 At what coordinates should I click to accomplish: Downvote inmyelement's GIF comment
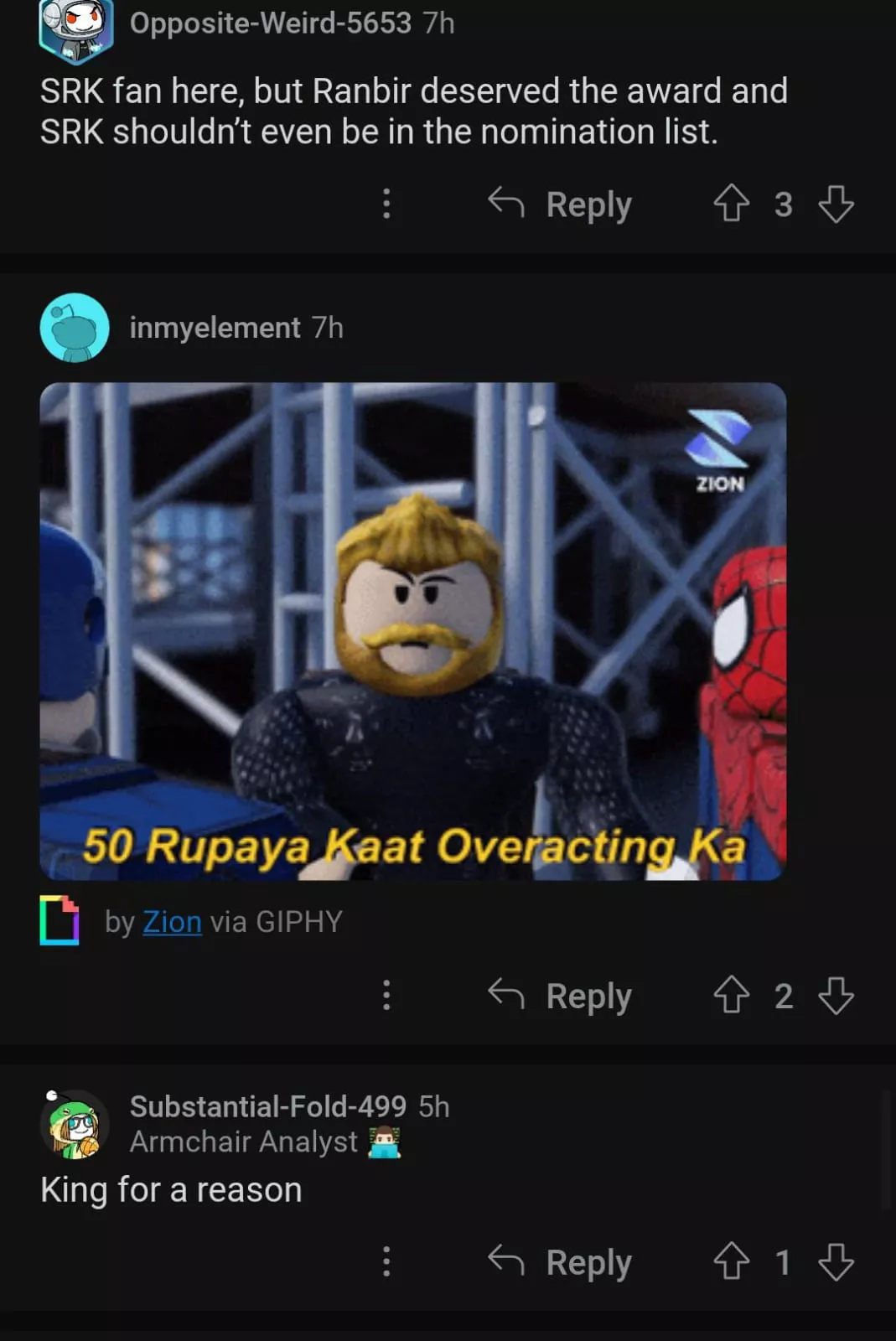(836, 995)
